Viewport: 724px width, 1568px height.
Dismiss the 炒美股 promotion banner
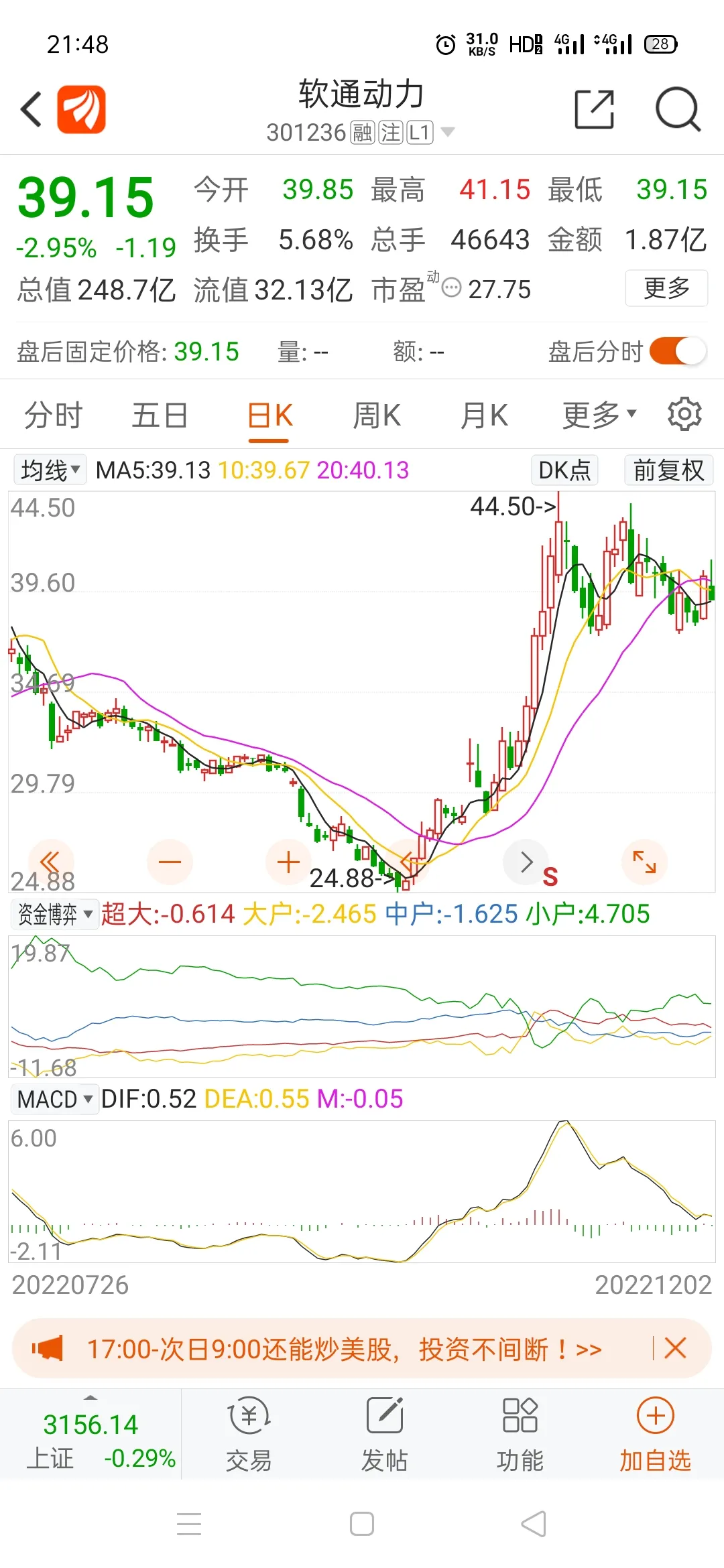(x=675, y=1348)
